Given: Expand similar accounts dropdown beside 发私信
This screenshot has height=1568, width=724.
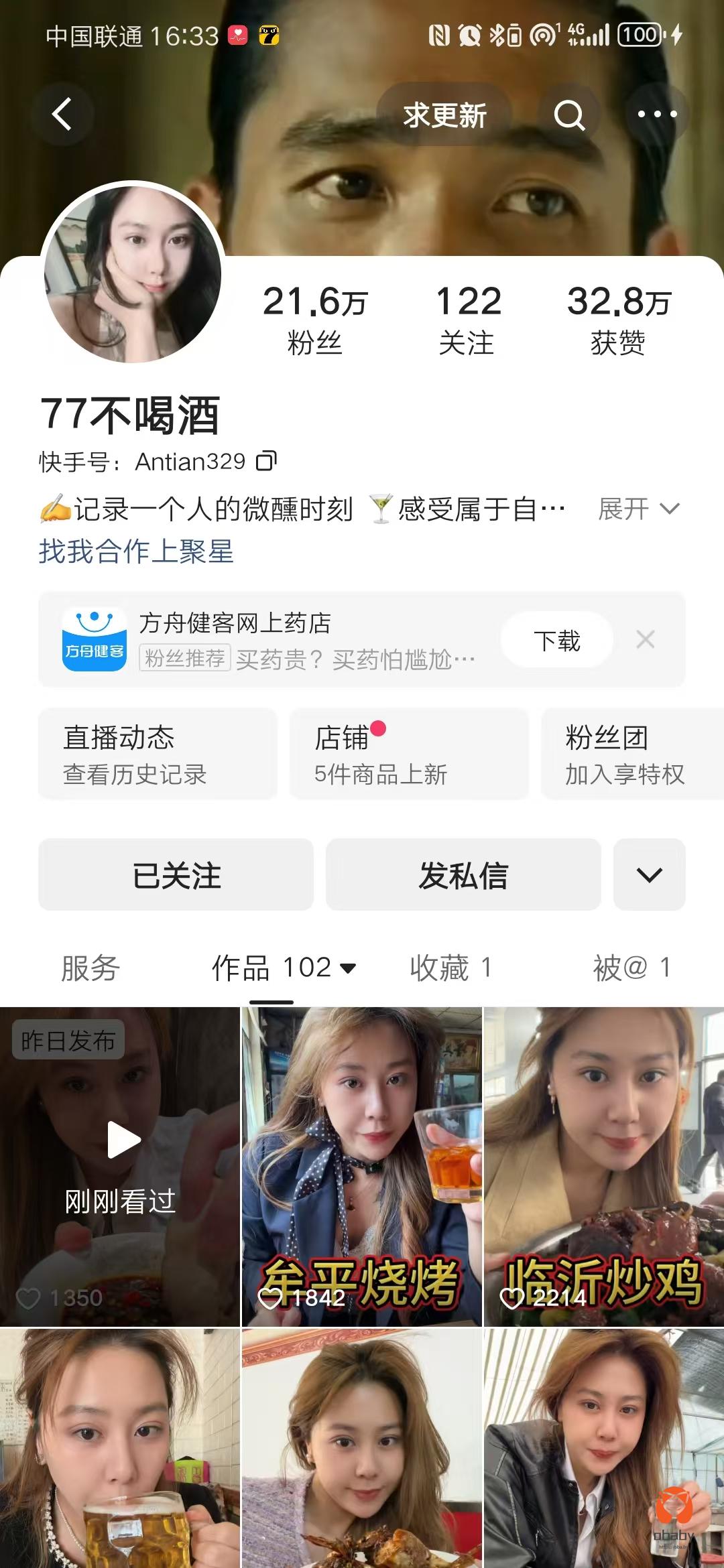Looking at the screenshot, I should (649, 874).
